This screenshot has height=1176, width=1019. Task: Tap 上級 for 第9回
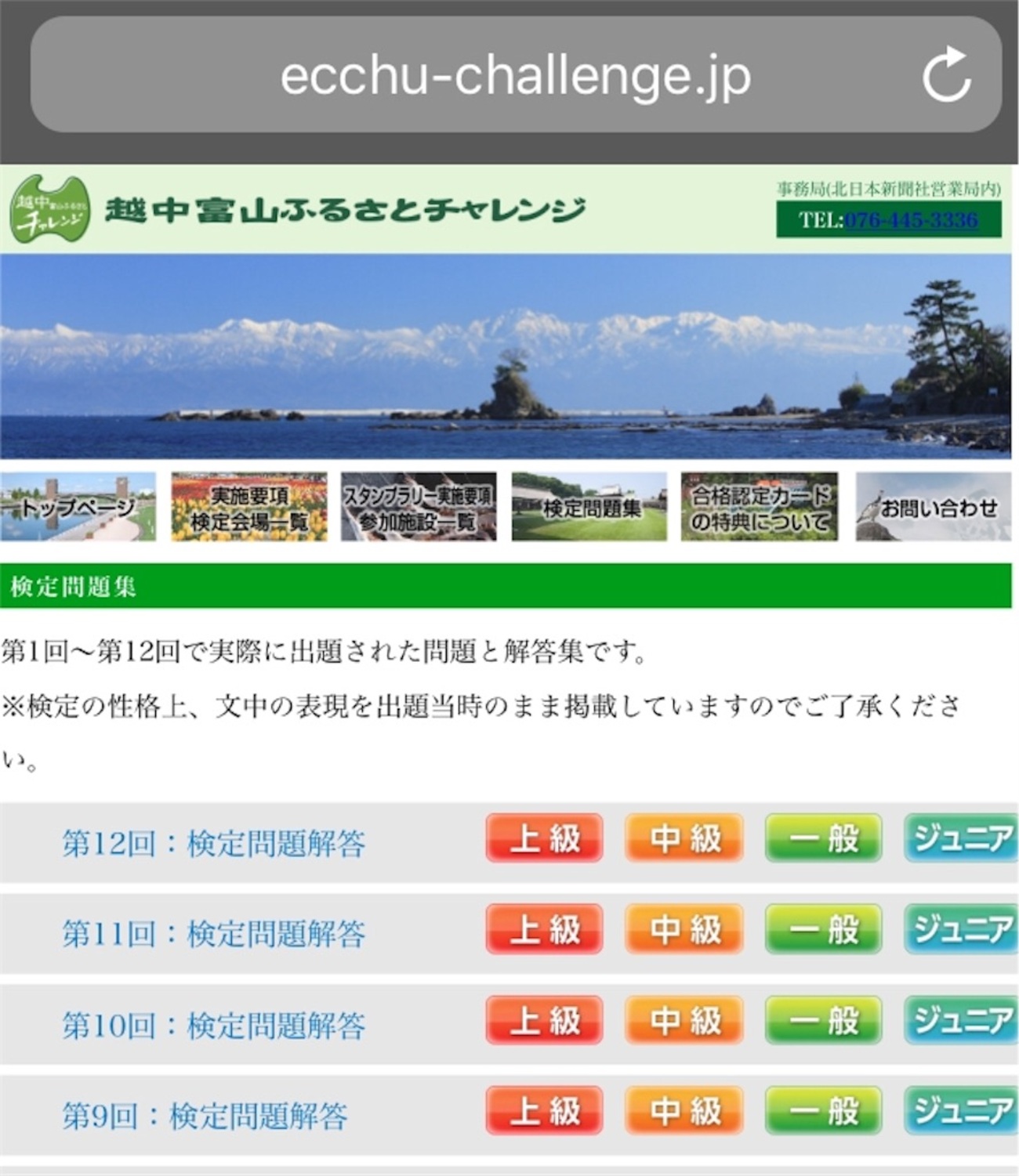pyautogui.click(x=545, y=1111)
